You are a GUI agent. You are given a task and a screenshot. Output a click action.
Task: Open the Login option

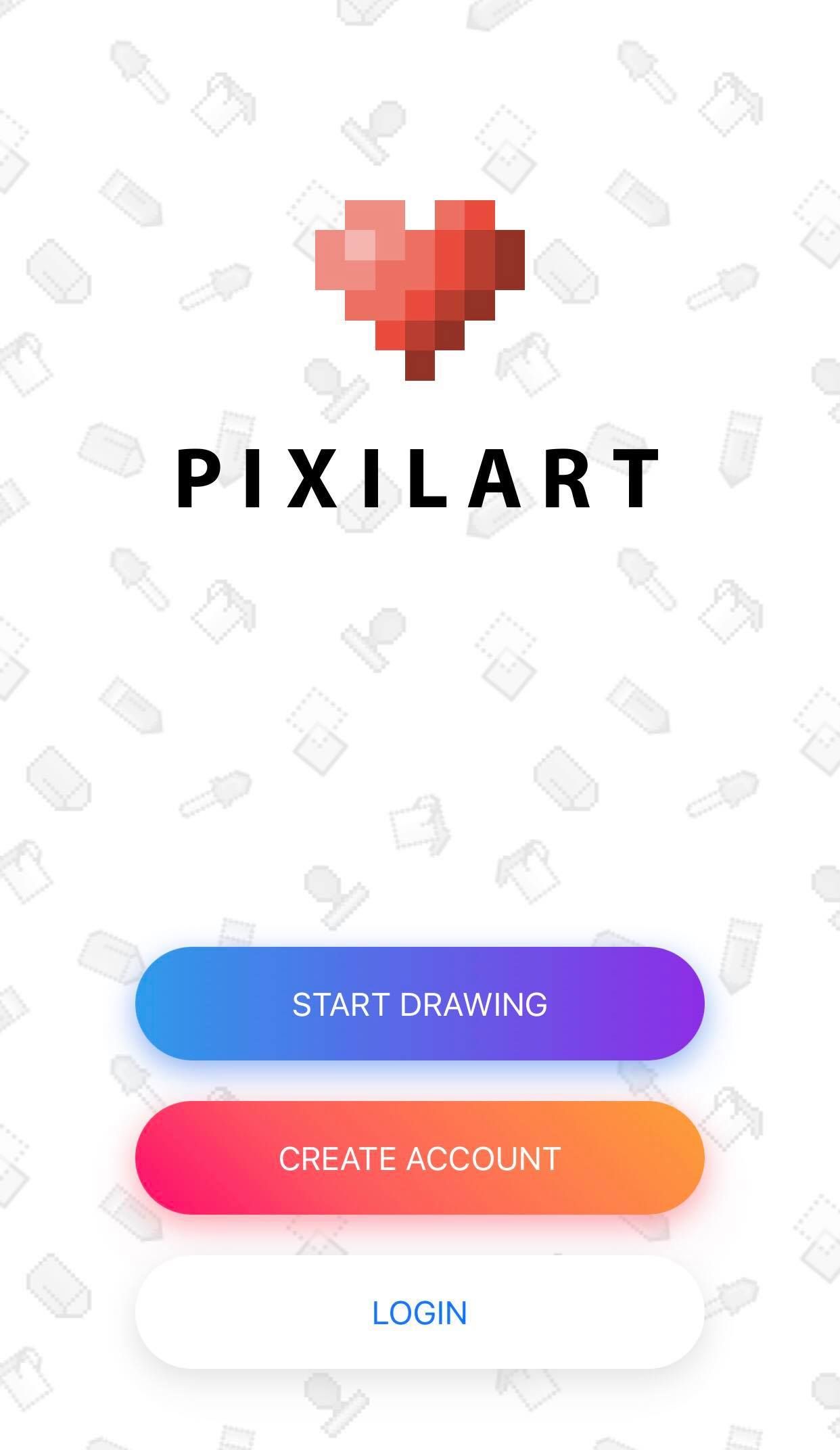click(419, 1312)
